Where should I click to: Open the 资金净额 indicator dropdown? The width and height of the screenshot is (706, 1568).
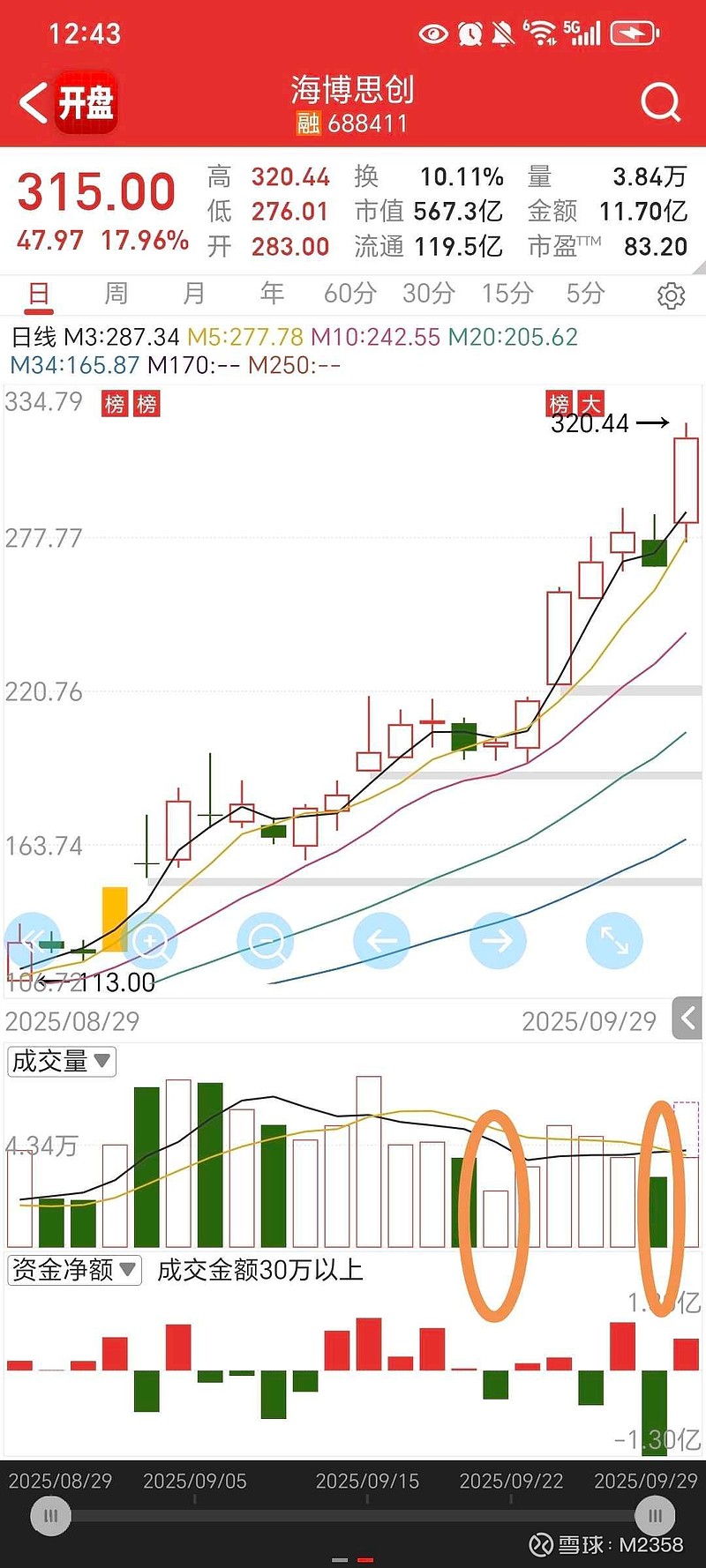tap(74, 1270)
